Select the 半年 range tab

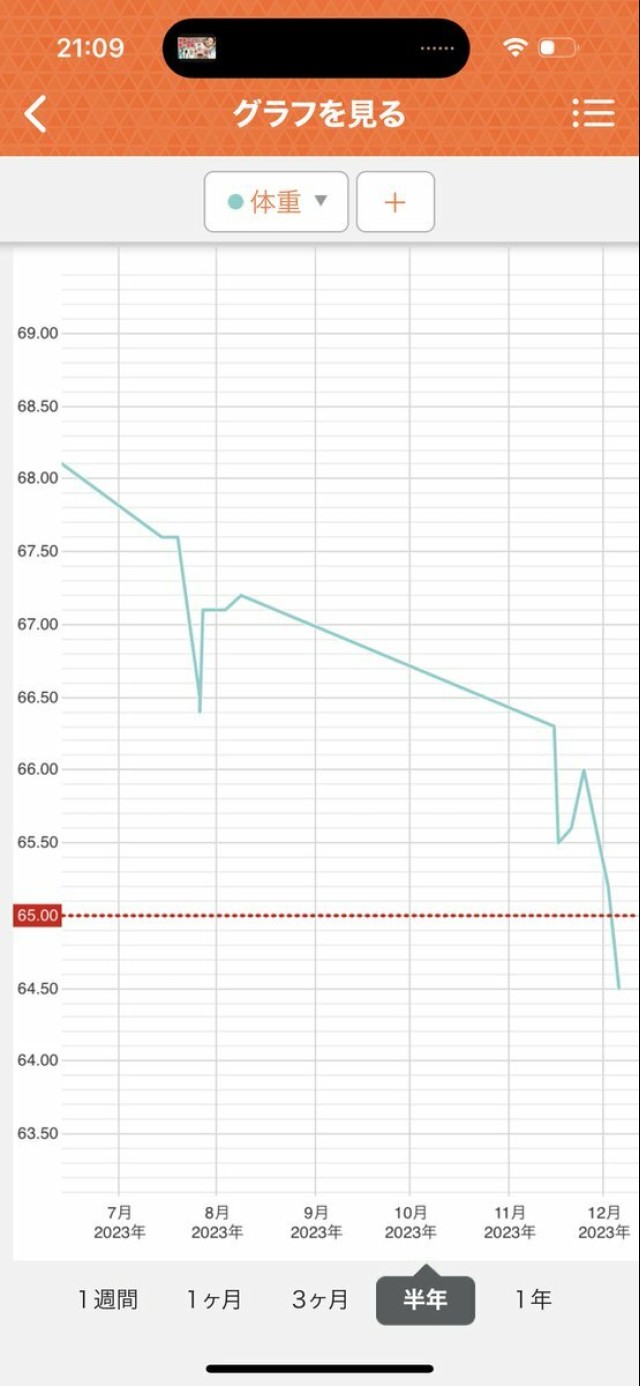pyautogui.click(x=425, y=1299)
